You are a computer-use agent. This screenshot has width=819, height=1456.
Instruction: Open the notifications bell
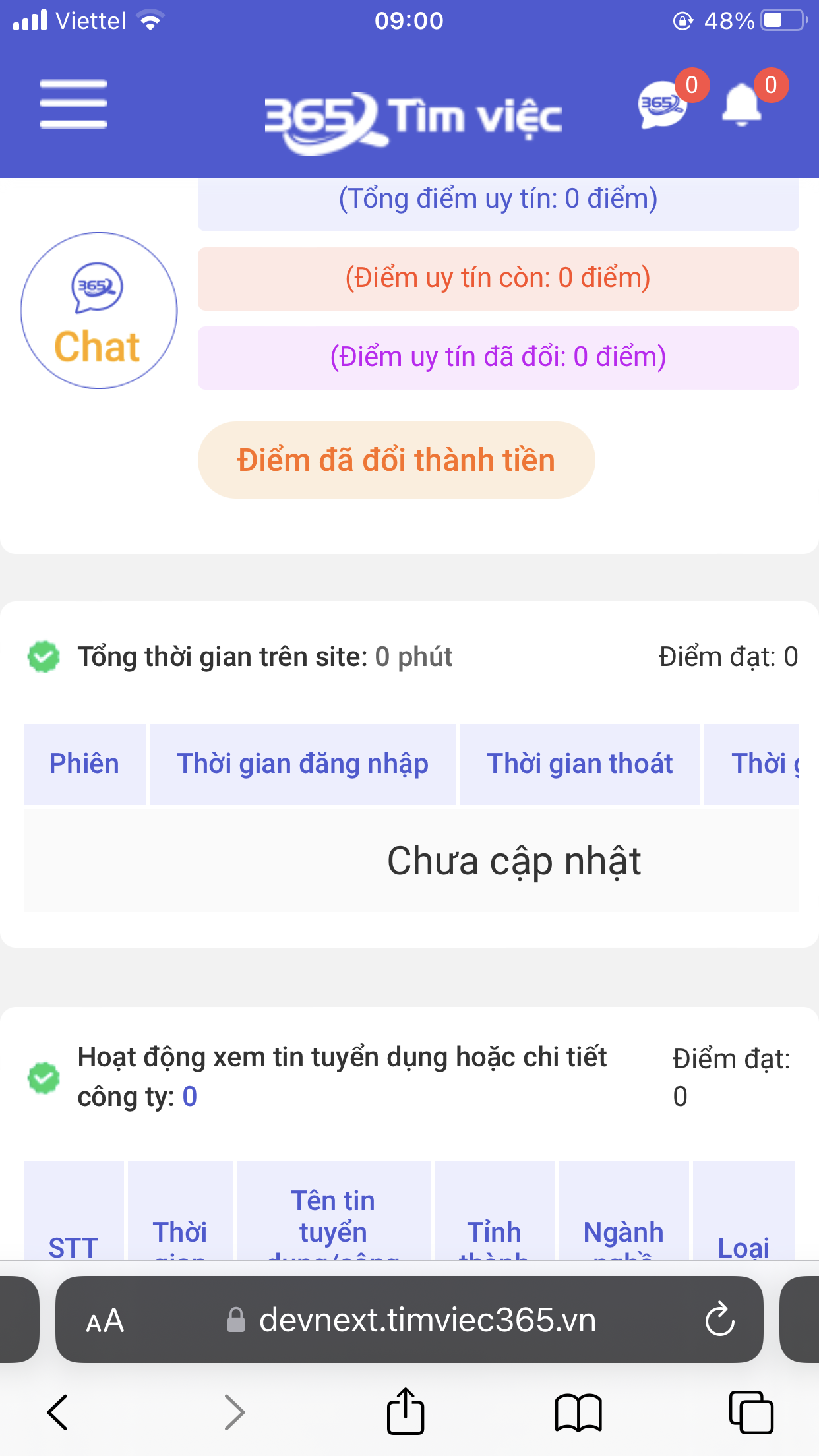click(742, 106)
